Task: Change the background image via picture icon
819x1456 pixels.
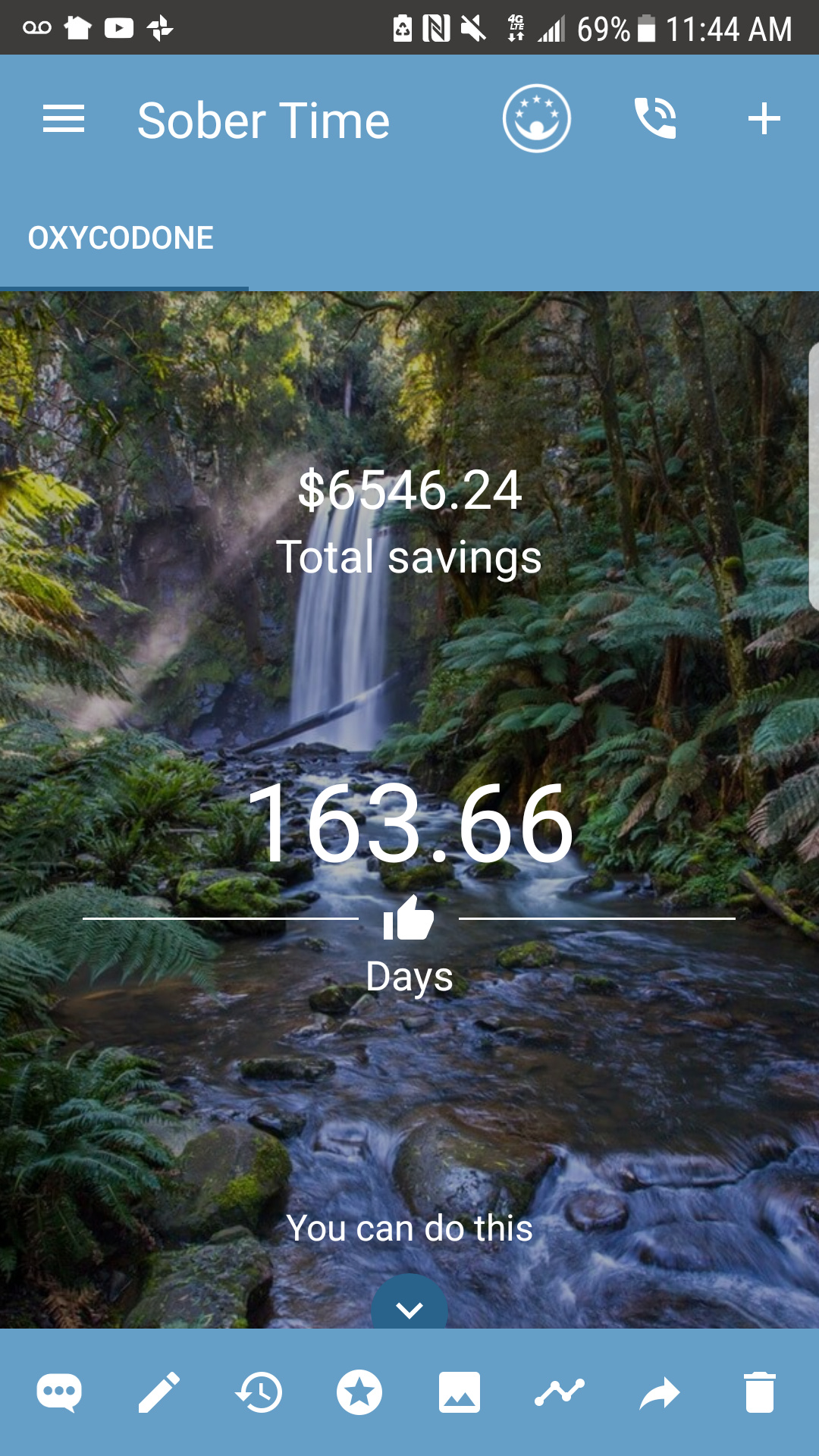Action: (460, 1392)
